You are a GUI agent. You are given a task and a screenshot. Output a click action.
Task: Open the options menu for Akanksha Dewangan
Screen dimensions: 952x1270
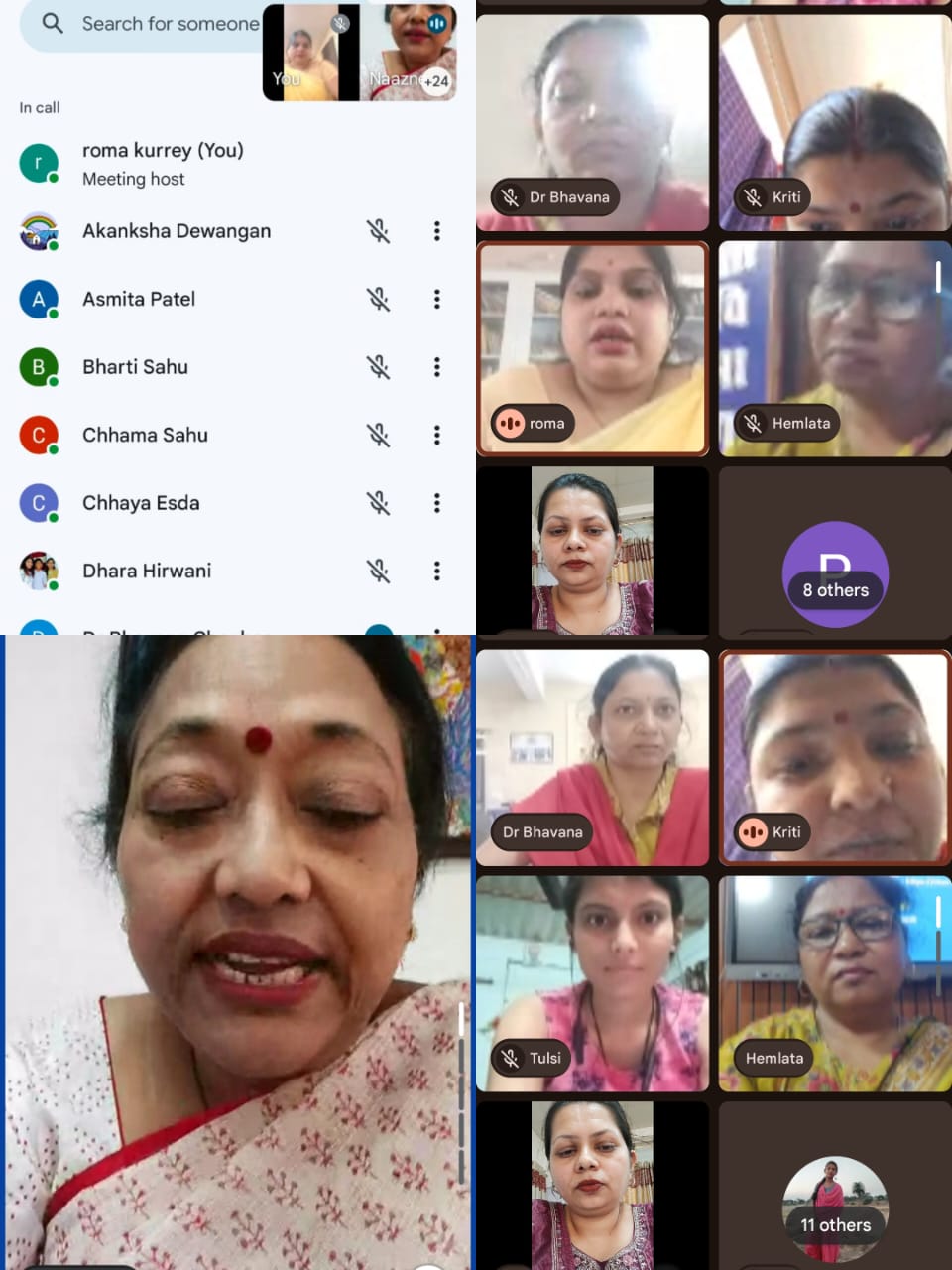click(x=437, y=230)
